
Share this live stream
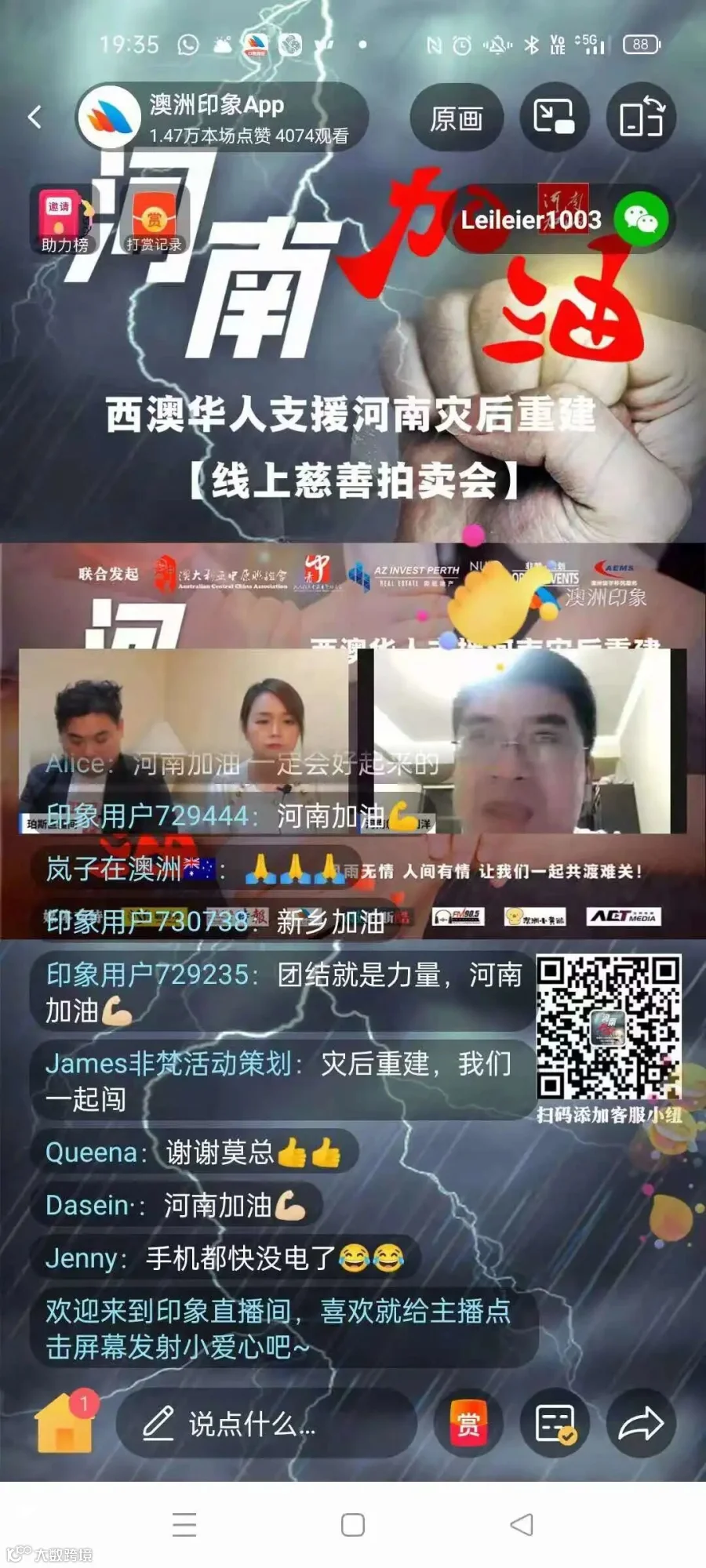(x=642, y=1423)
